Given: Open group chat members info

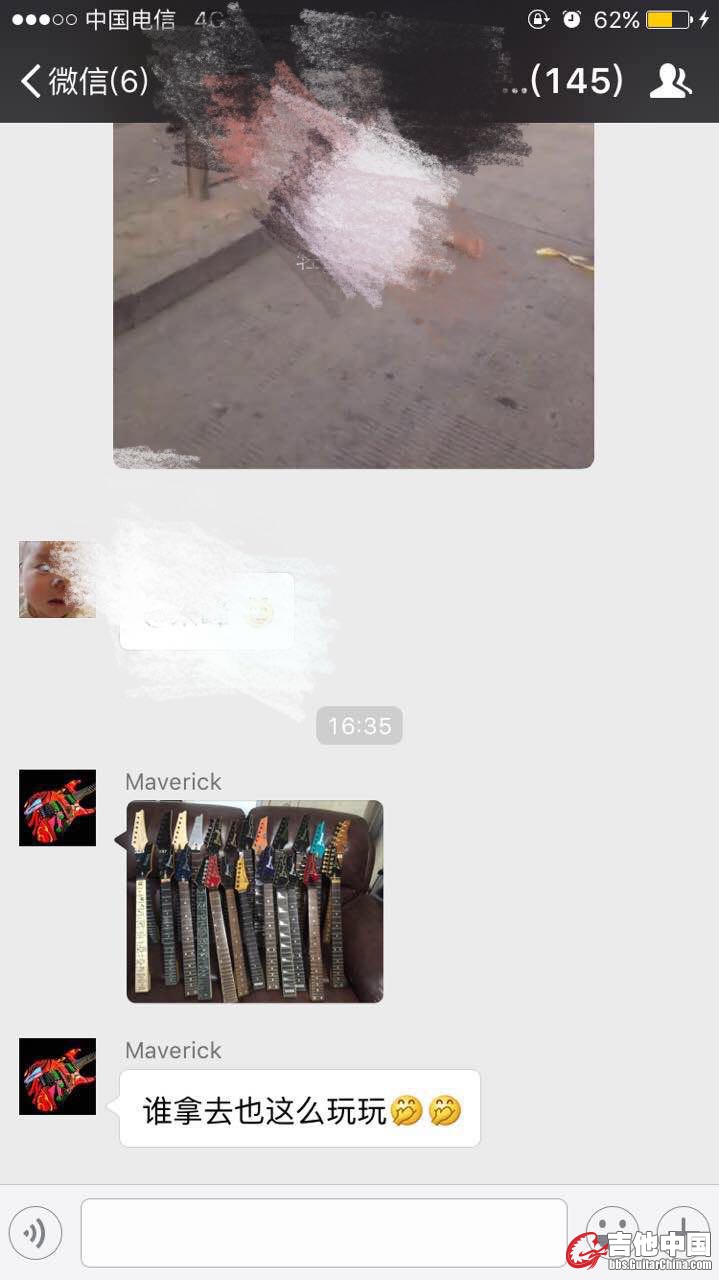Looking at the screenshot, I should tap(670, 81).
